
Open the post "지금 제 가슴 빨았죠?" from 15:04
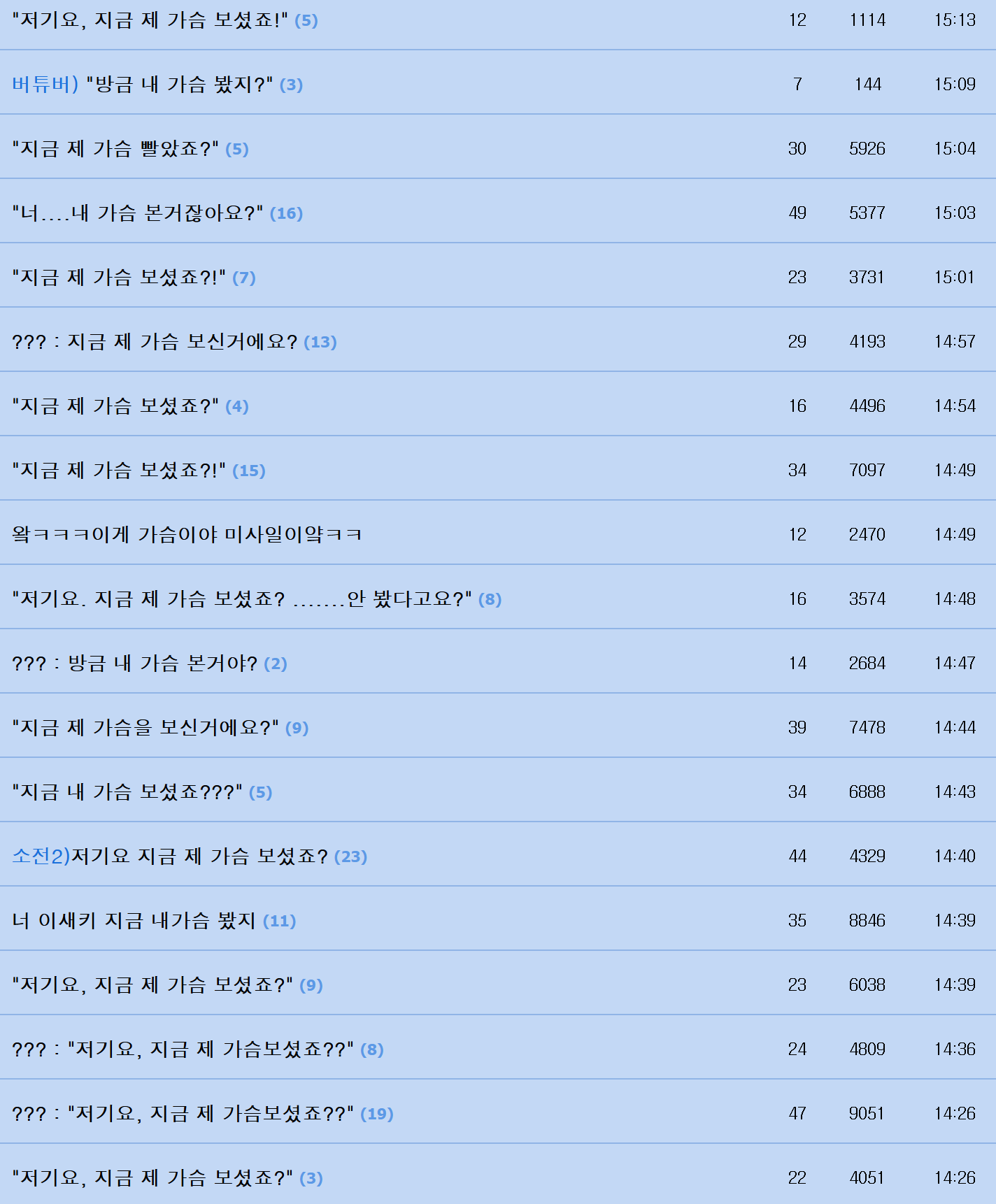(115, 149)
